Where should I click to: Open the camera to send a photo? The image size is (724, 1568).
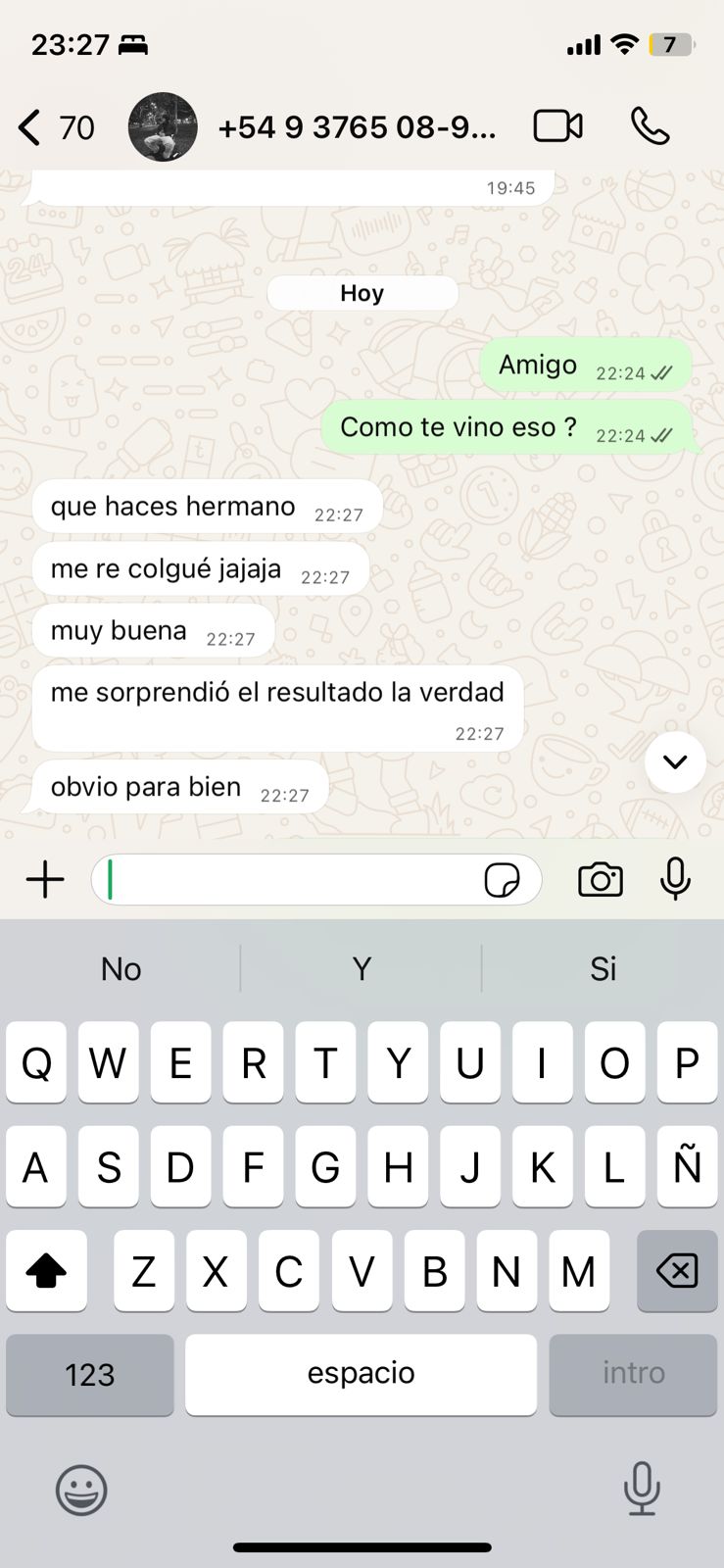pos(600,879)
